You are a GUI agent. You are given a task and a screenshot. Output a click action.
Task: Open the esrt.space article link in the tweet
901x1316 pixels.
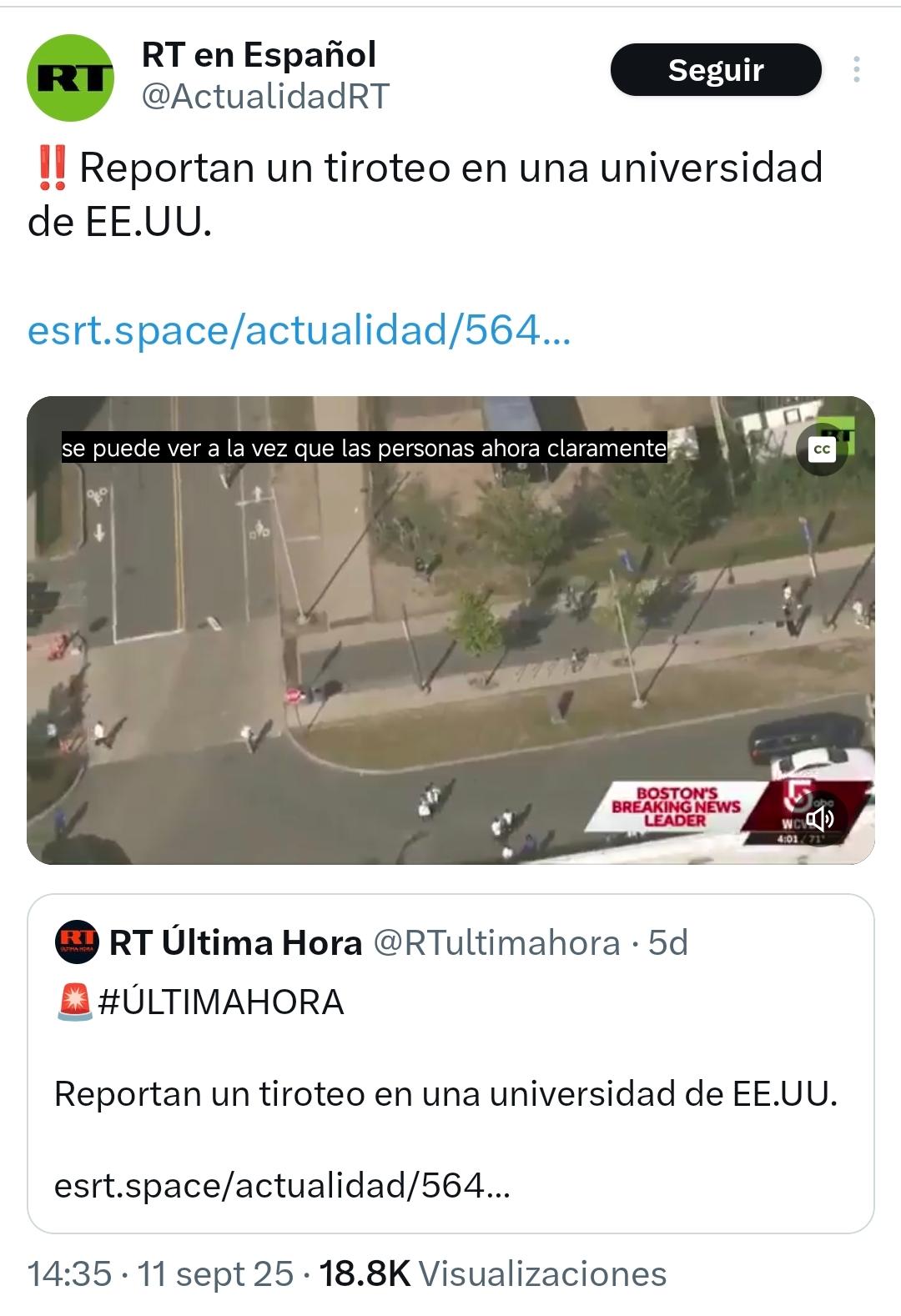point(299,330)
